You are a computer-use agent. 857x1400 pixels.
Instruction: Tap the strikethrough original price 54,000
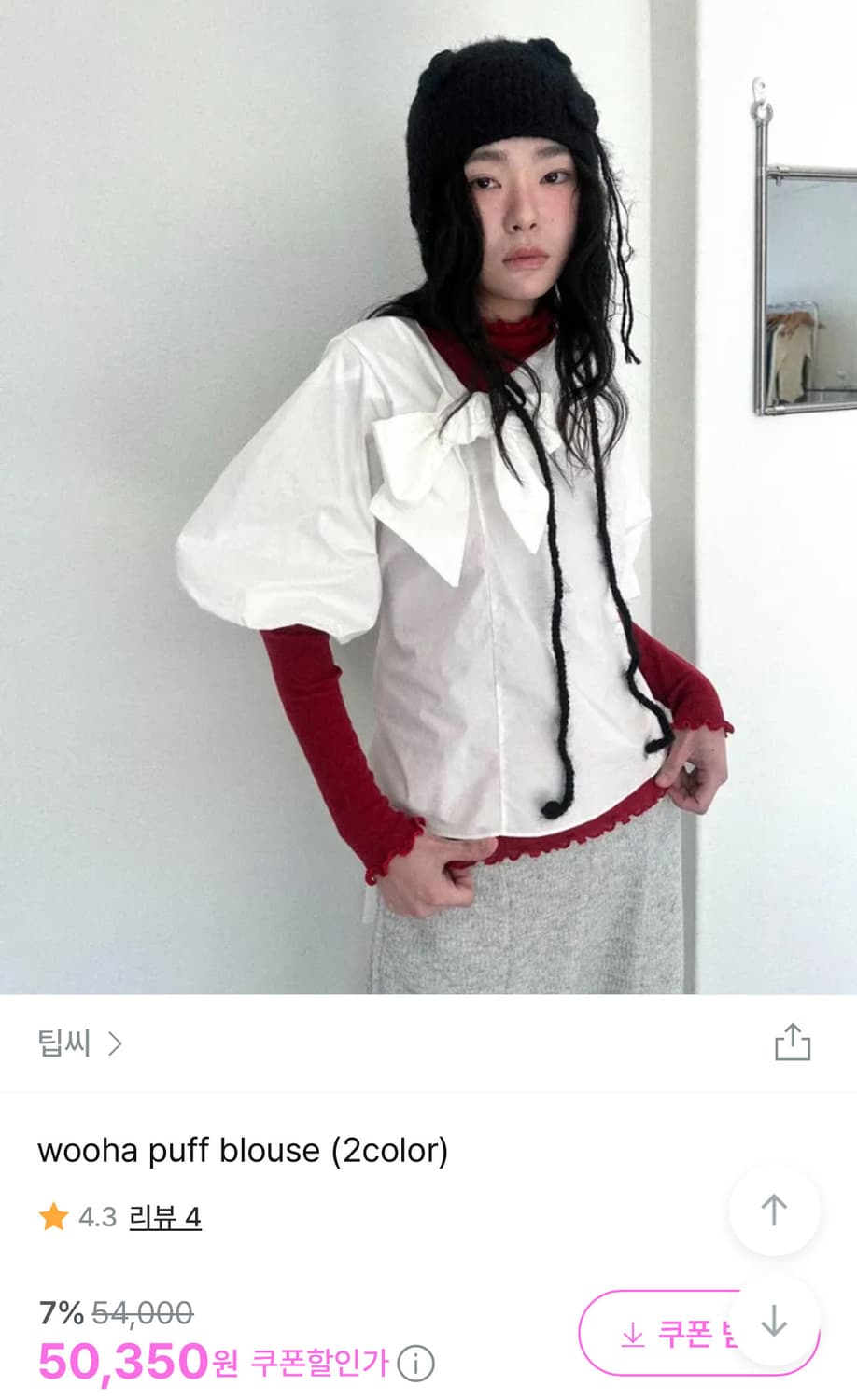click(140, 1311)
